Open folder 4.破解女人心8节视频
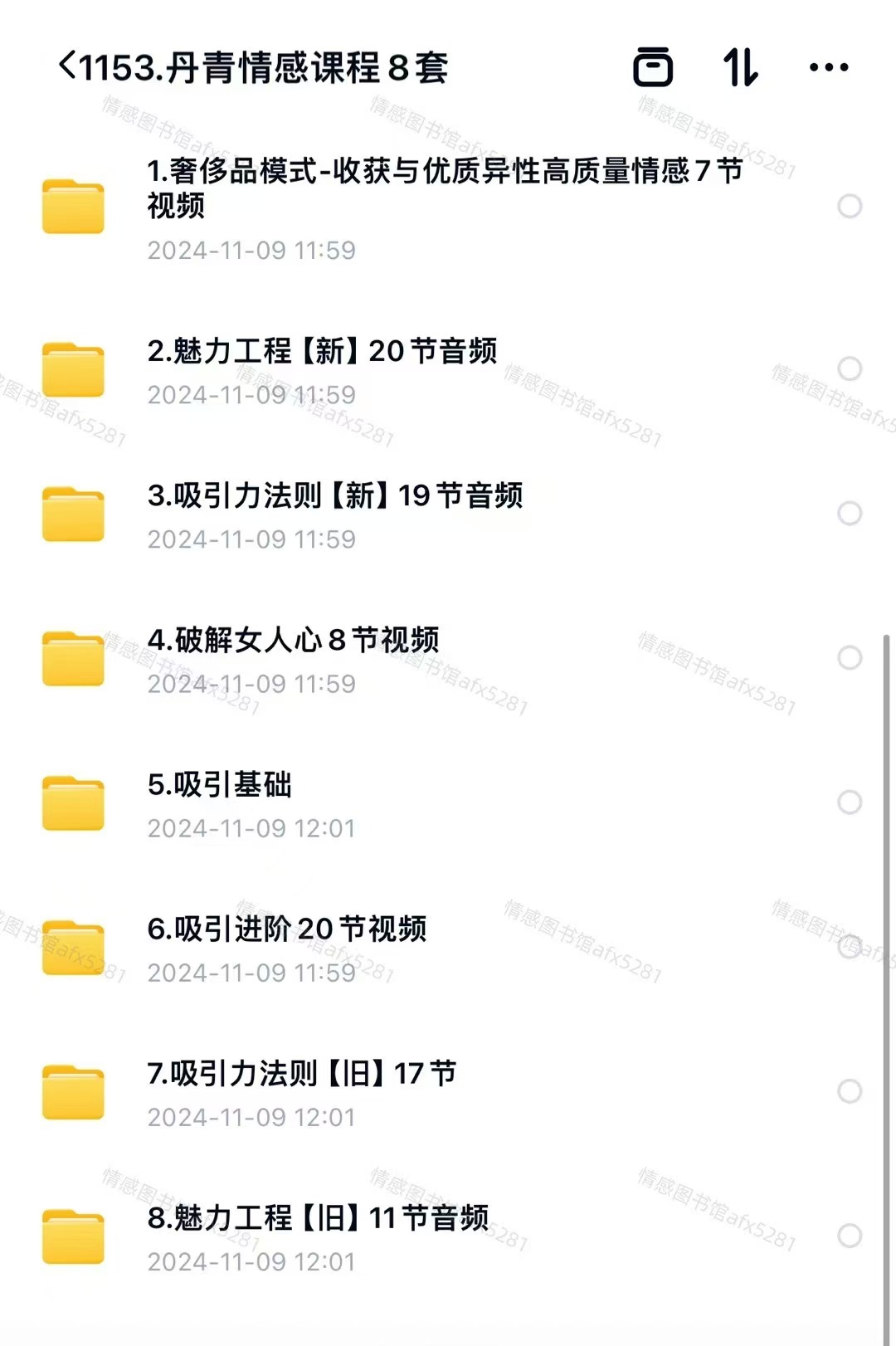 (293, 641)
